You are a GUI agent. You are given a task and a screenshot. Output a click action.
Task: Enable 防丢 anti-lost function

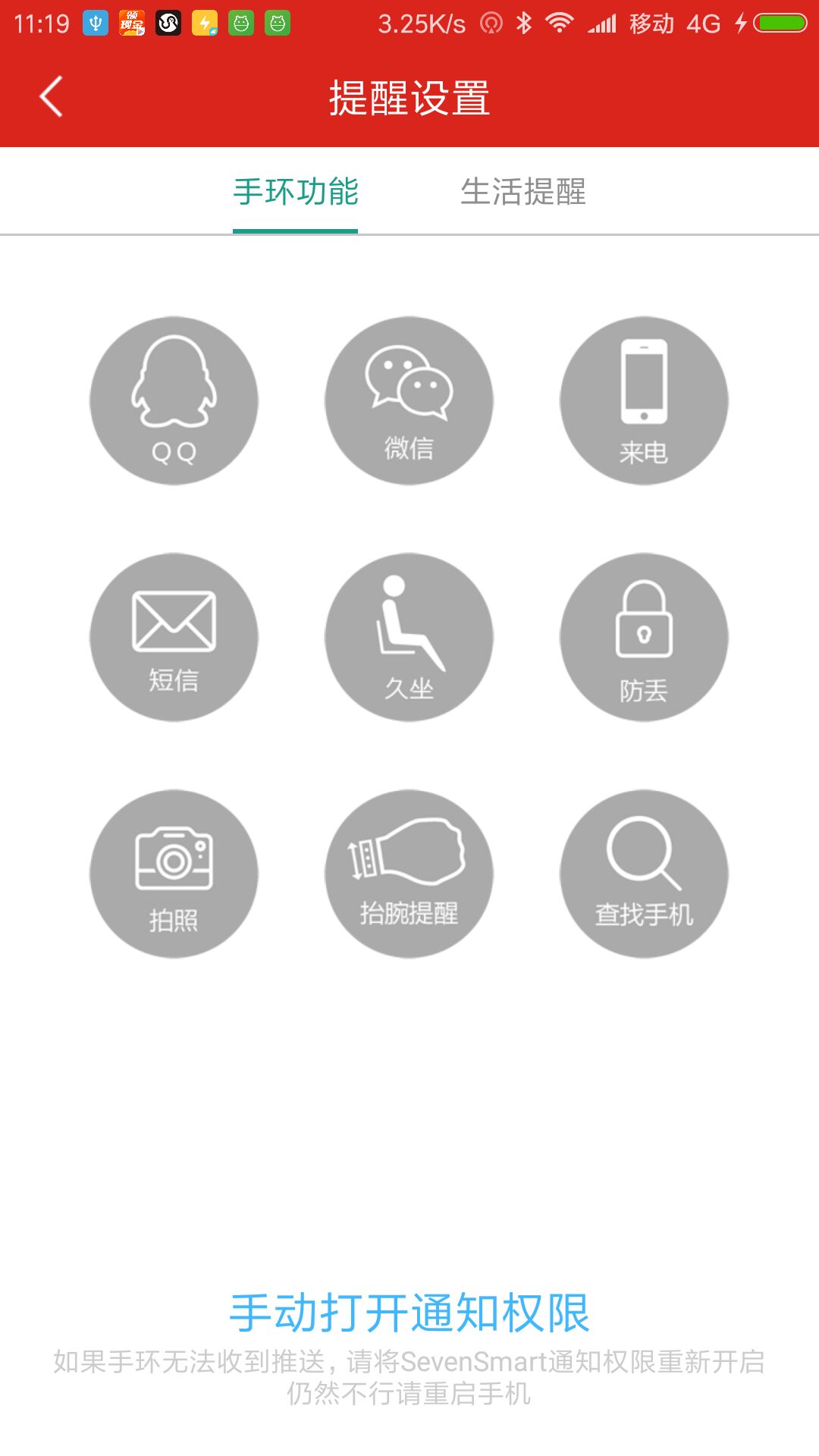pos(644,637)
